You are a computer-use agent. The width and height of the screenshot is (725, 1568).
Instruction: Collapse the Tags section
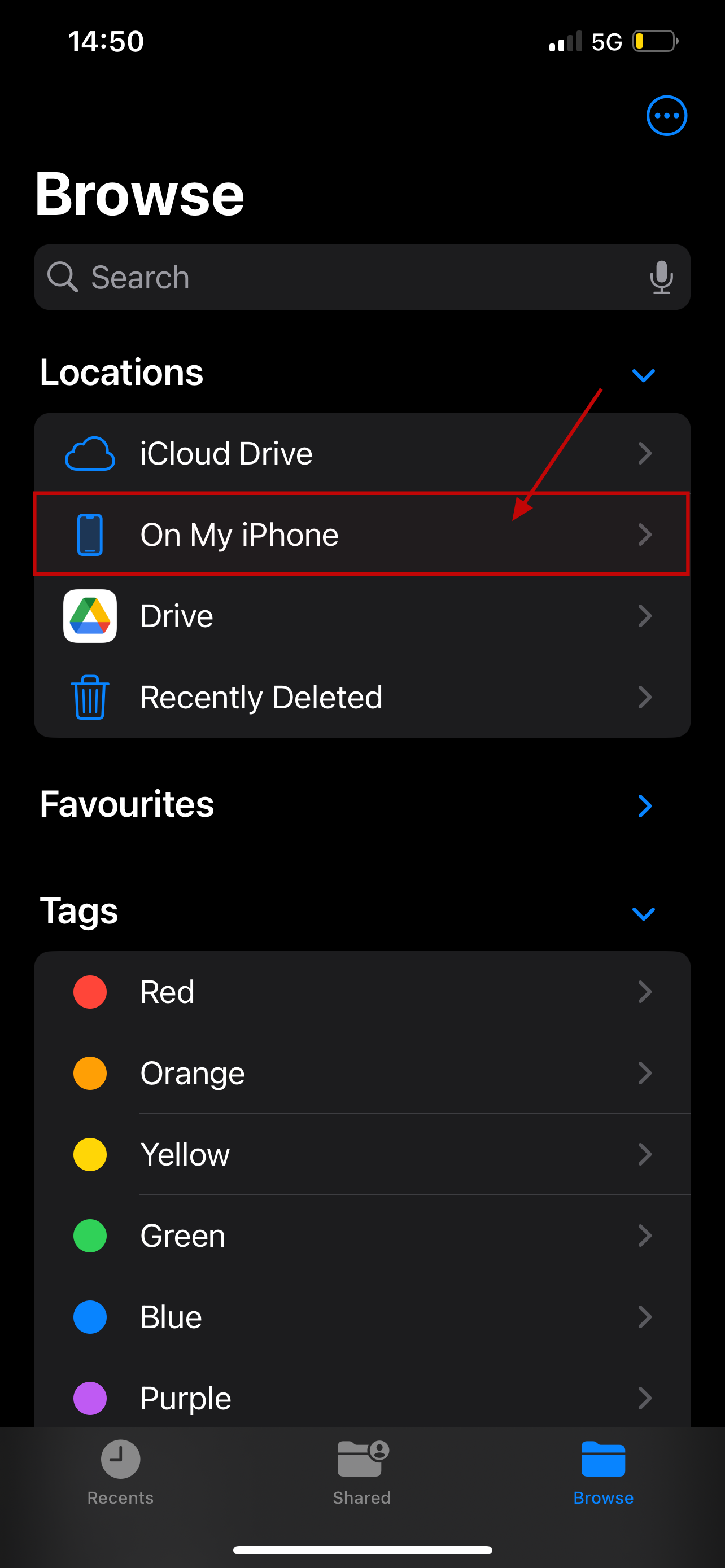tap(643, 913)
